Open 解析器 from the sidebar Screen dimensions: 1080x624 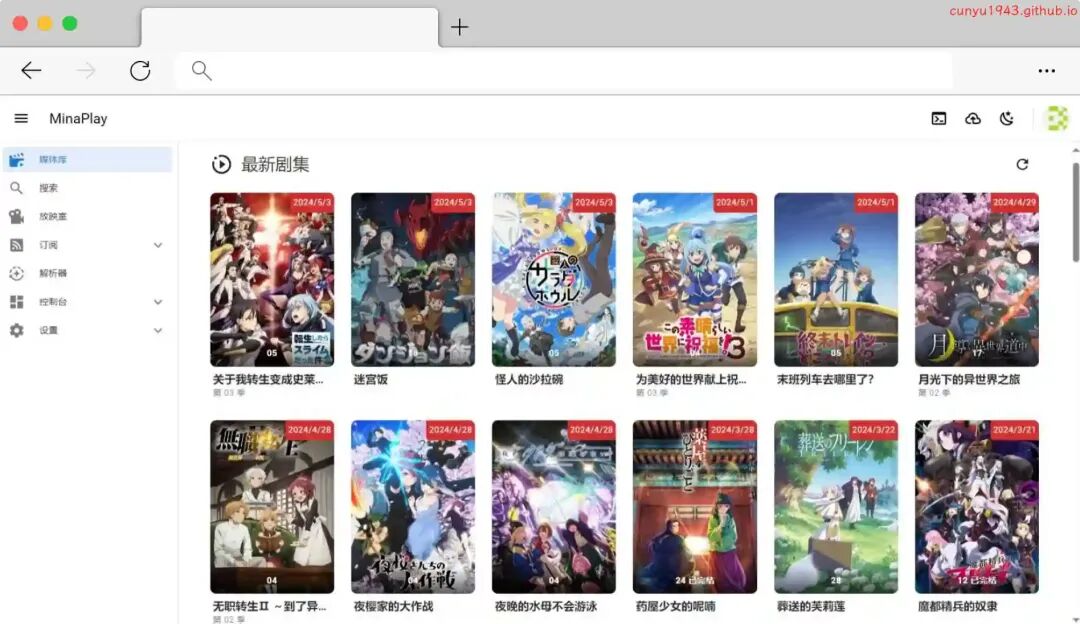pyautogui.click(x=87, y=273)
